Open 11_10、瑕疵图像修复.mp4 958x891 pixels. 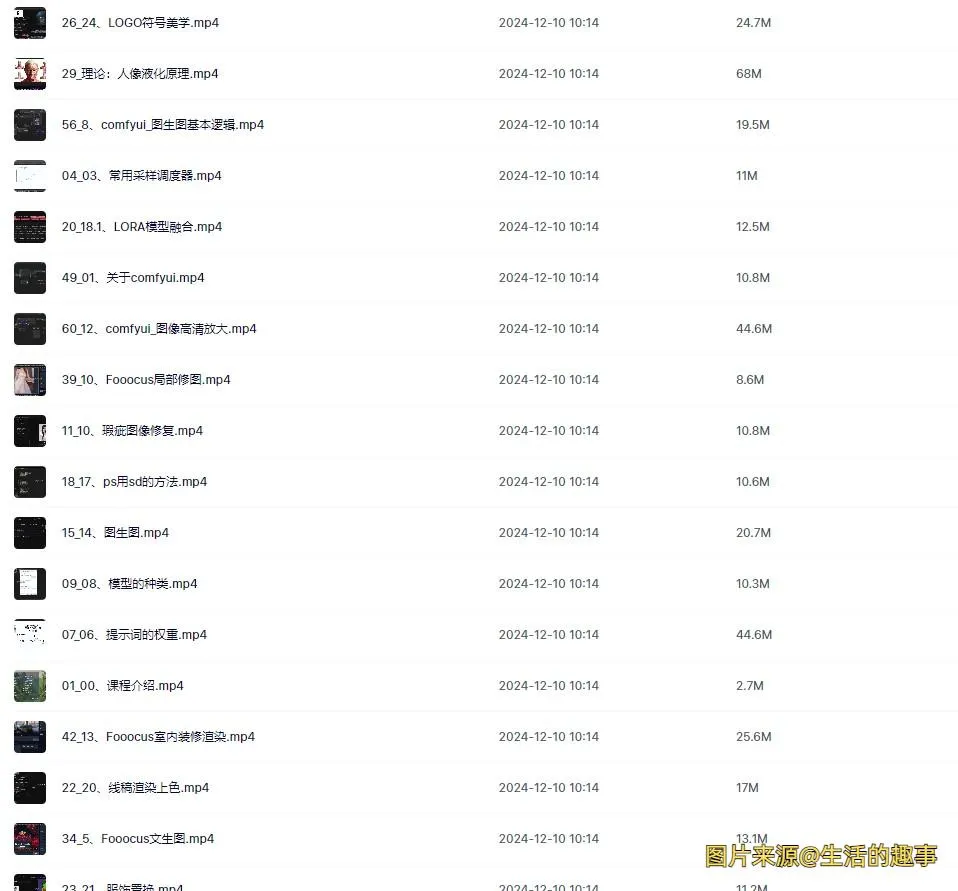click(132, 431)
